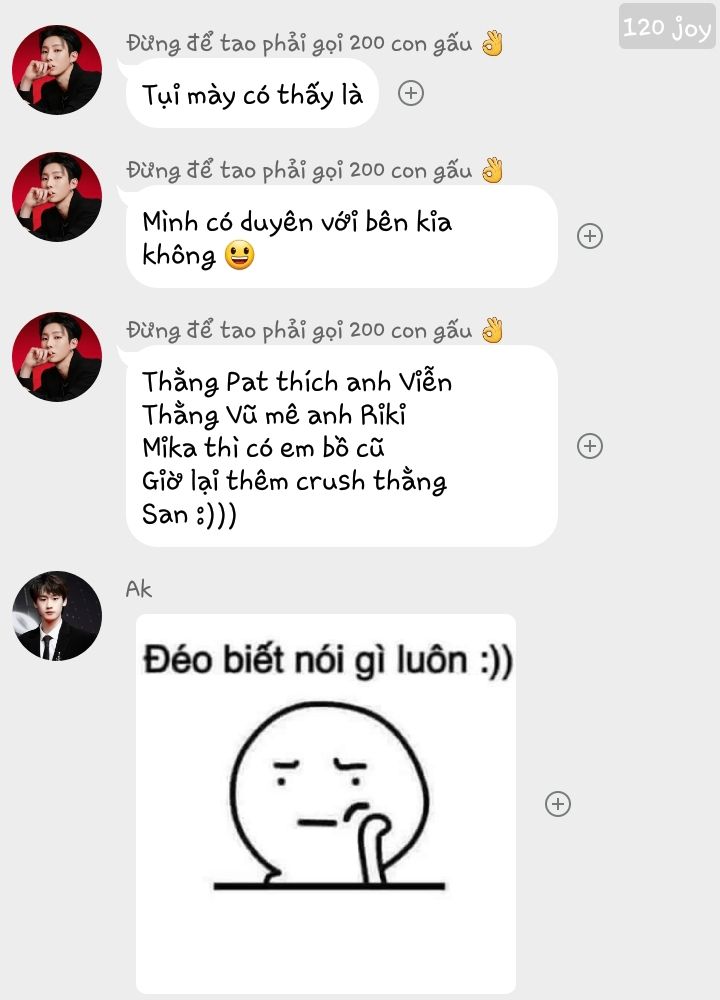Open sender avatar beside "Tụi mày có thấy là"
The height and width of the screenshot is (1000, 720).
(x=57, y=70)
